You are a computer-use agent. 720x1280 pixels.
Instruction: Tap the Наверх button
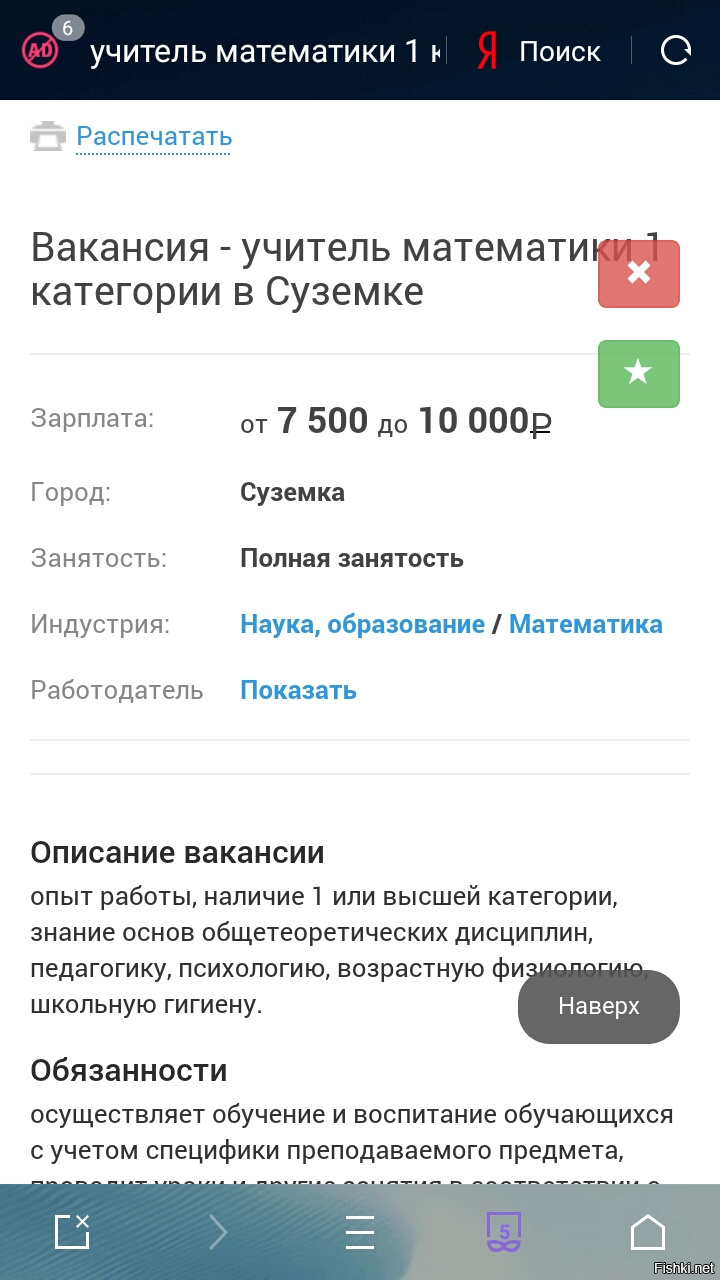[599, 1006]
